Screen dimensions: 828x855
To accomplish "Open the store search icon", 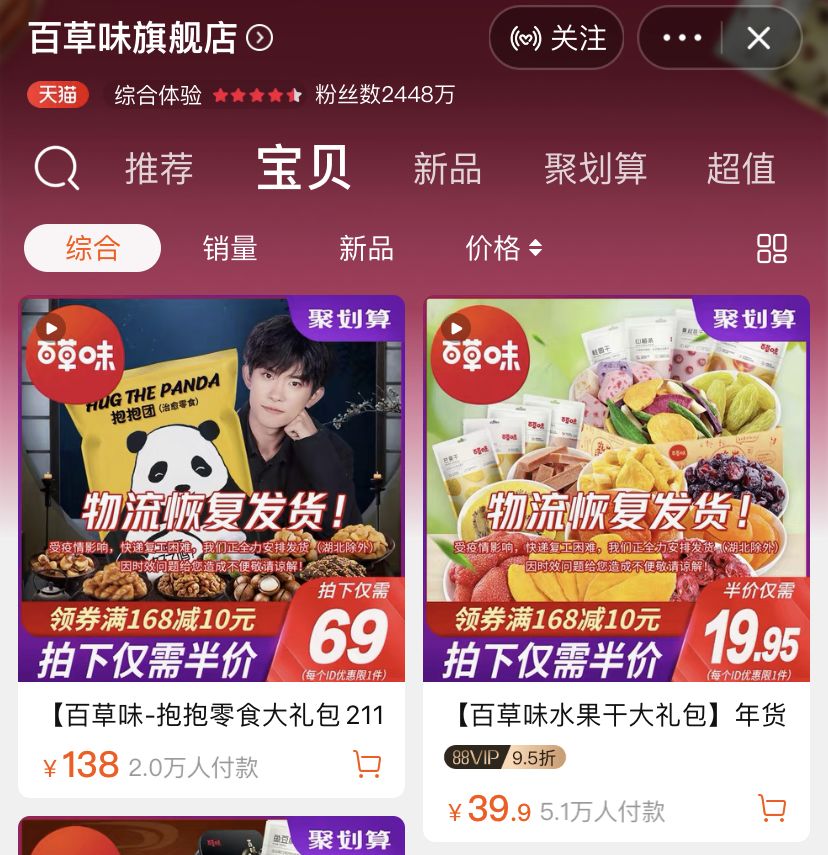I will 57,168.
